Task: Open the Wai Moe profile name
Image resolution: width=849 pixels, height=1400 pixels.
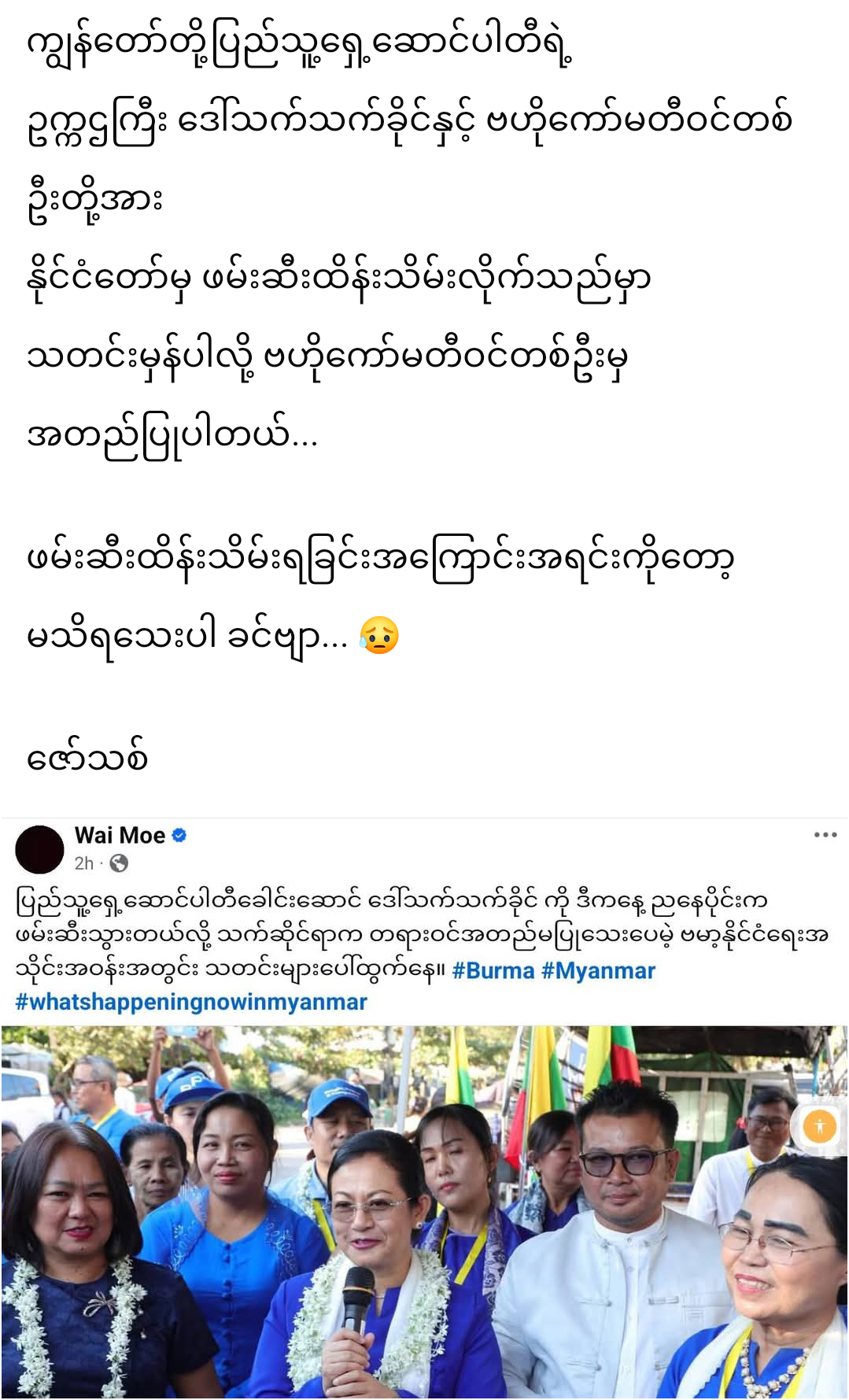Action: point(120,835)
